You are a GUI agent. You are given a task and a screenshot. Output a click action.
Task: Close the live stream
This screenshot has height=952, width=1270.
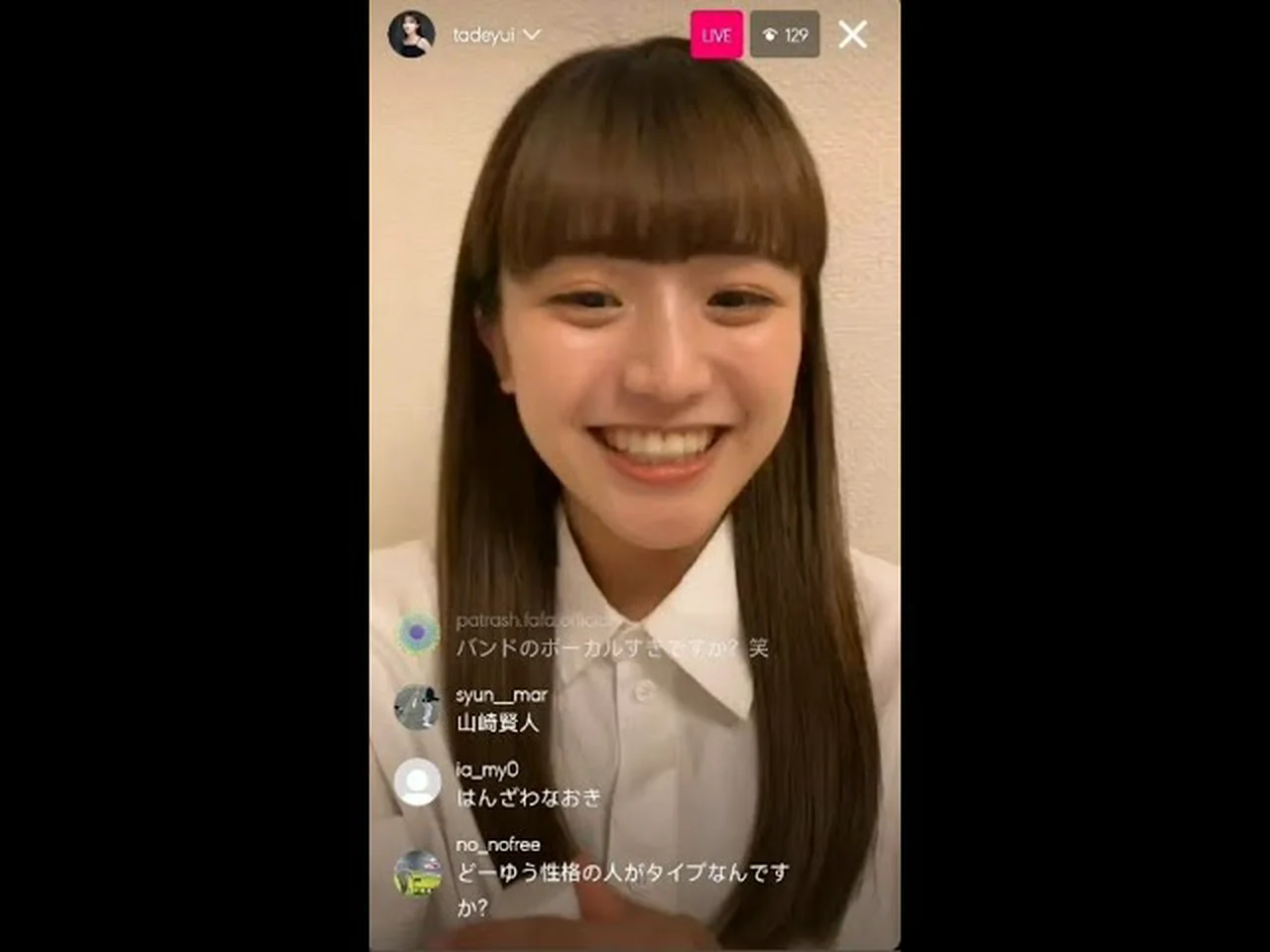coord(852,35)
